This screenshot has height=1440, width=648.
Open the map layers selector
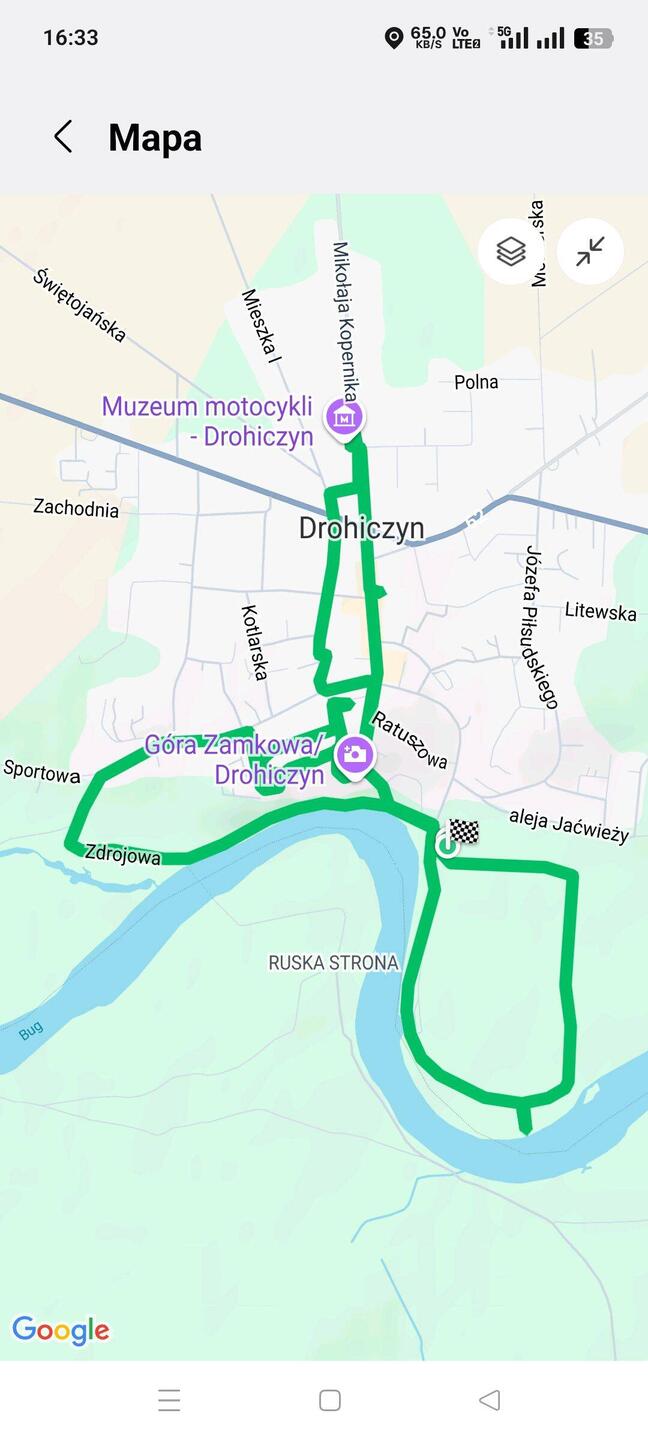click(511, 252)
